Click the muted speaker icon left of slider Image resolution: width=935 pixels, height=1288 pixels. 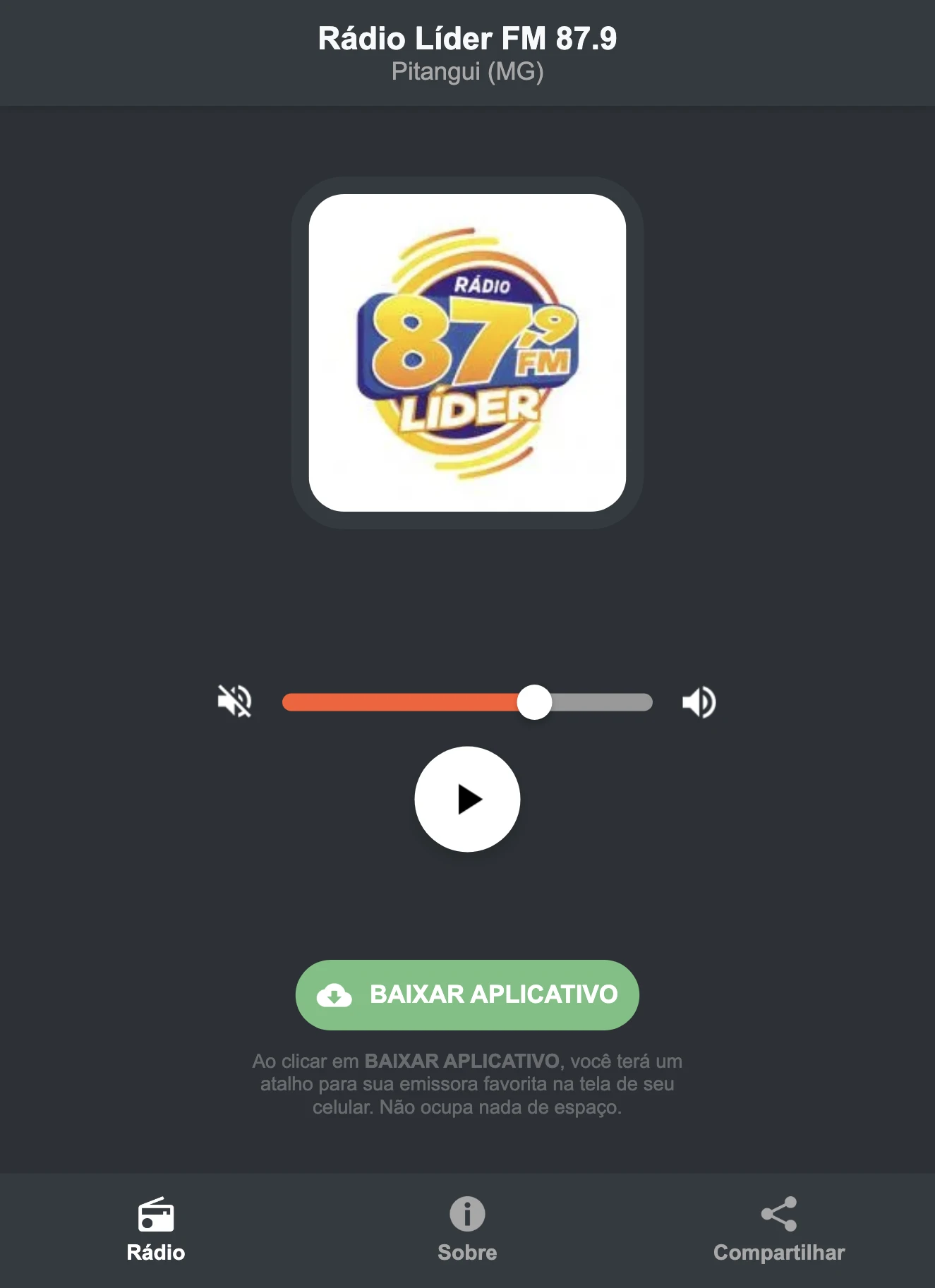(235, 702)
